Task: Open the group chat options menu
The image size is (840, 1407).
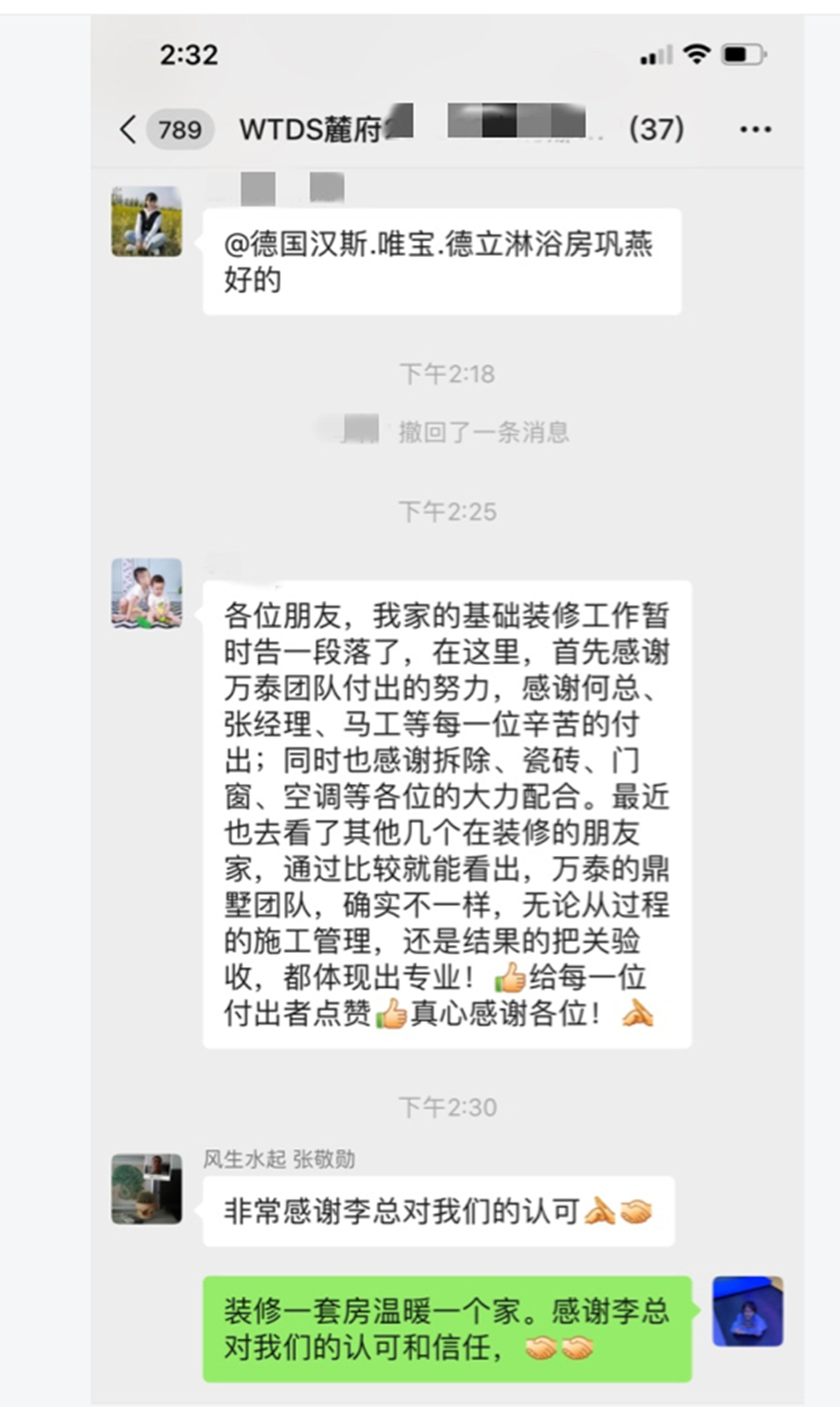Action: [x=754, y=129]
